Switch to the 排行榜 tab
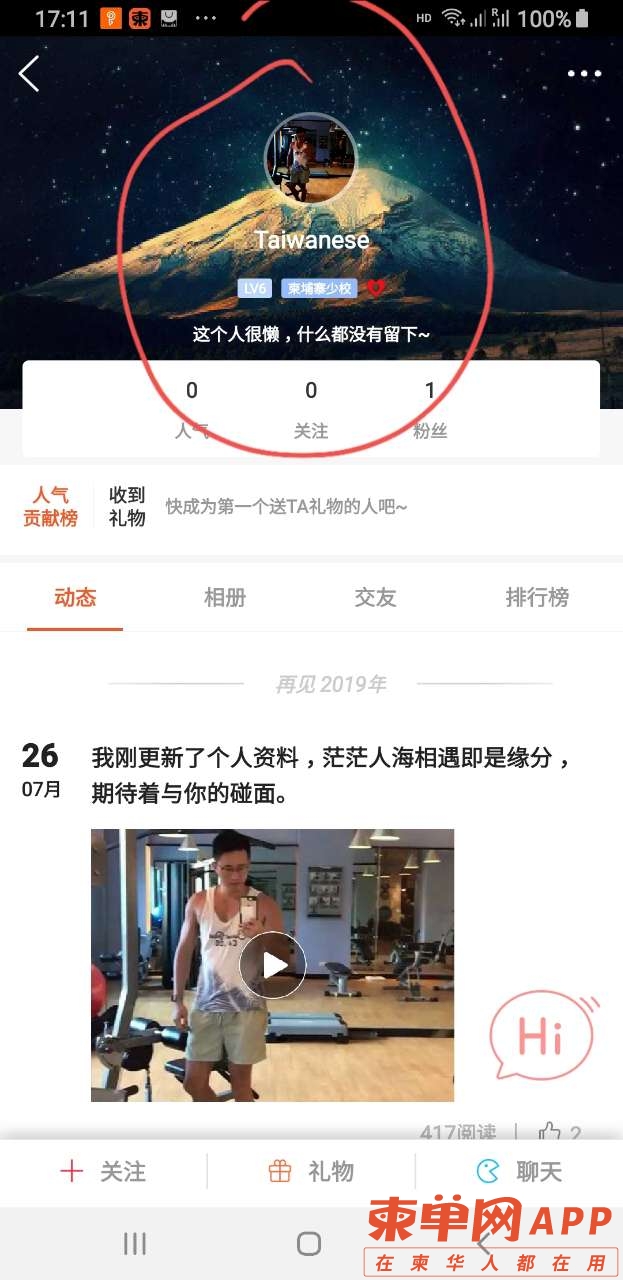 (537, 598)
